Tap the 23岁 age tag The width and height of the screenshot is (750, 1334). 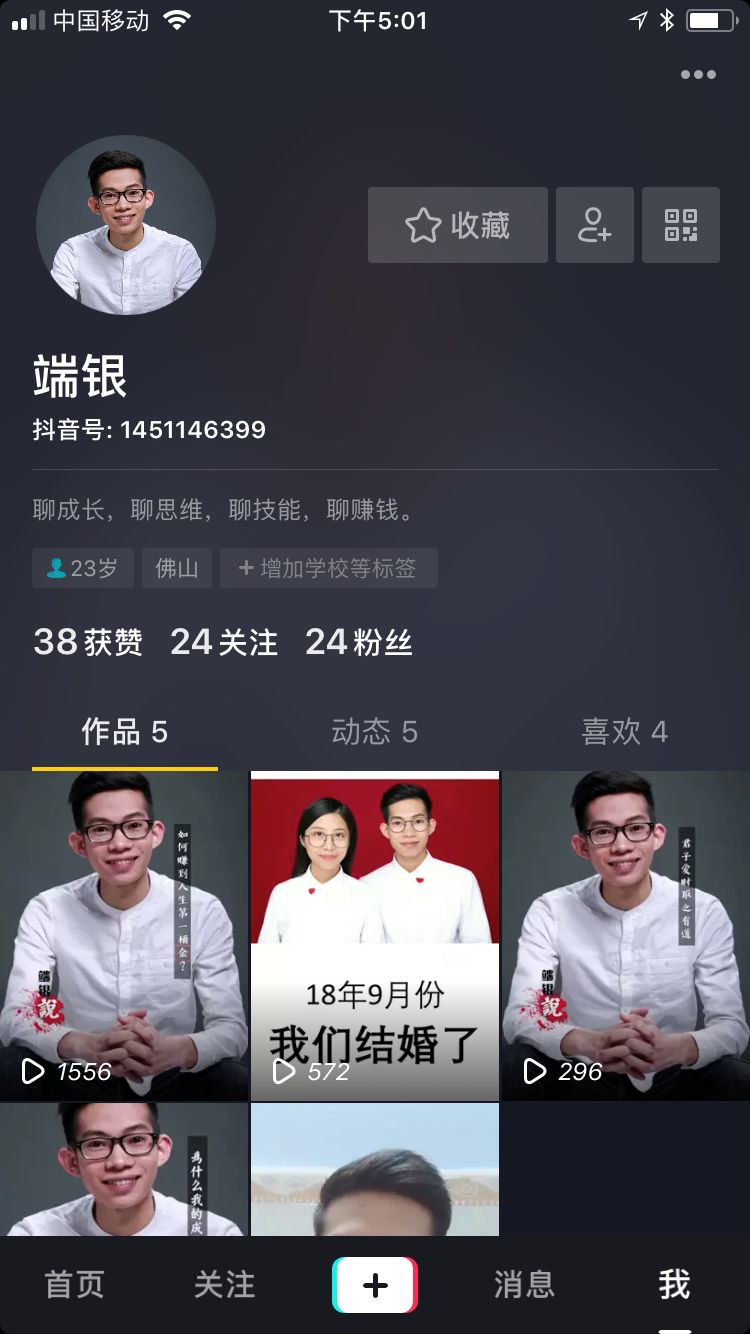[83, 568]
